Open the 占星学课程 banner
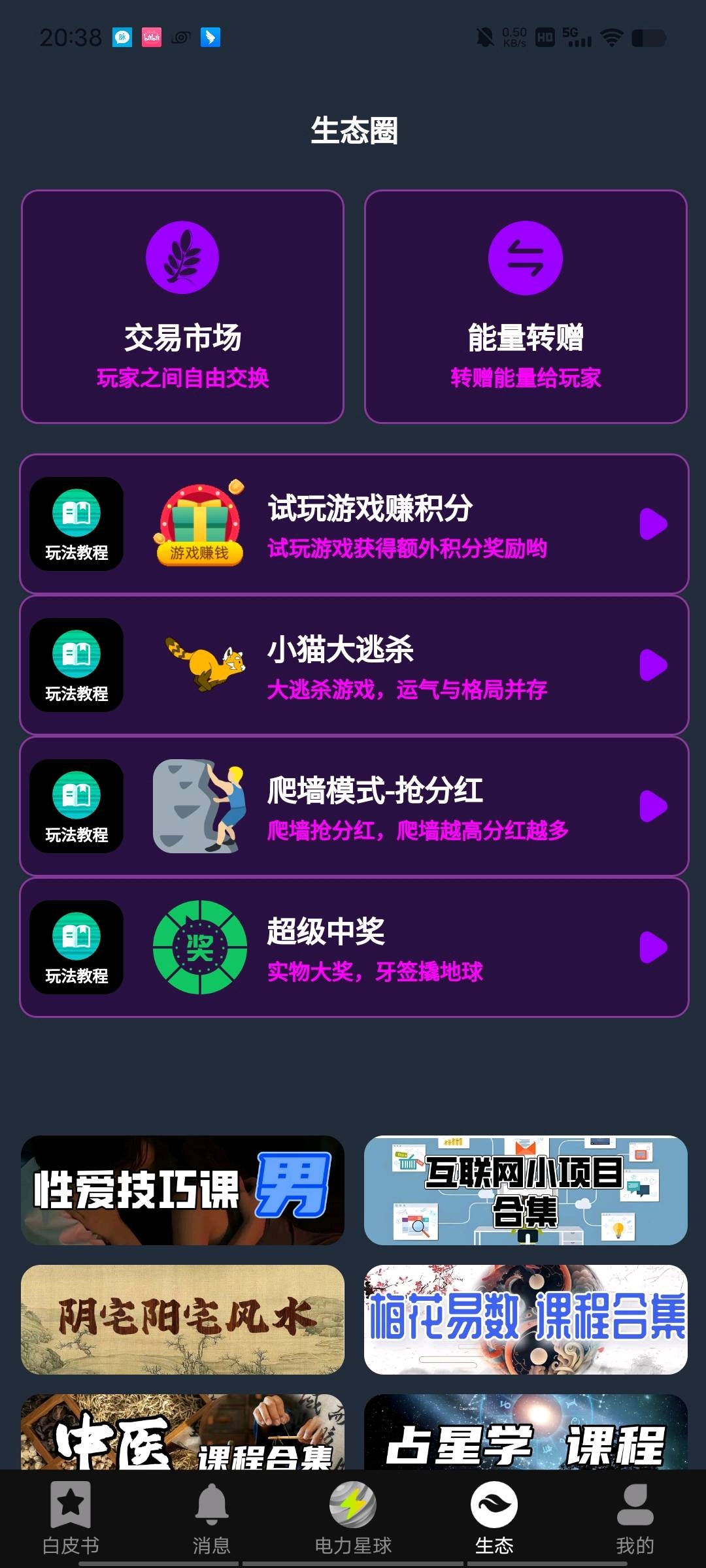 click(526, 1432)
